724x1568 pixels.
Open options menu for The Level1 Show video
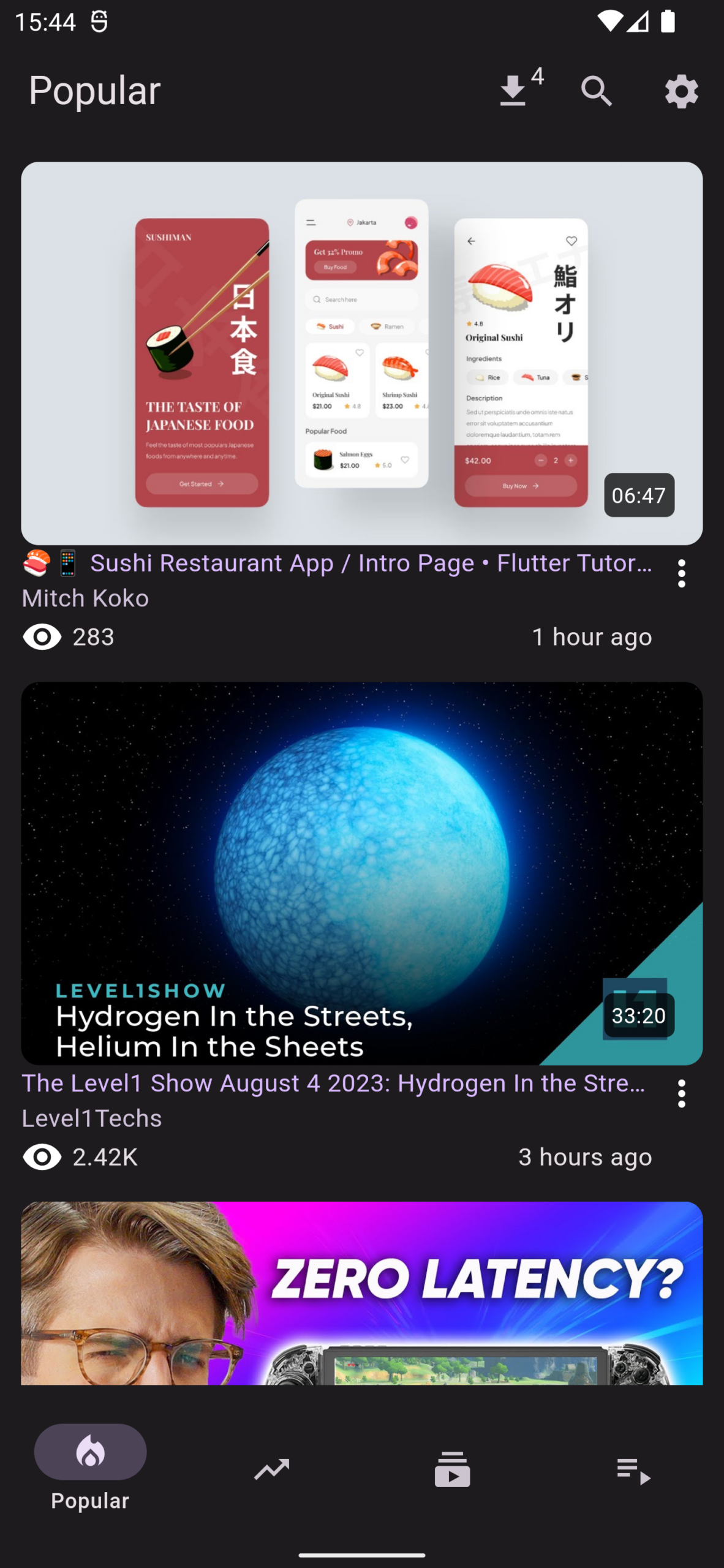click(681, 1093)
